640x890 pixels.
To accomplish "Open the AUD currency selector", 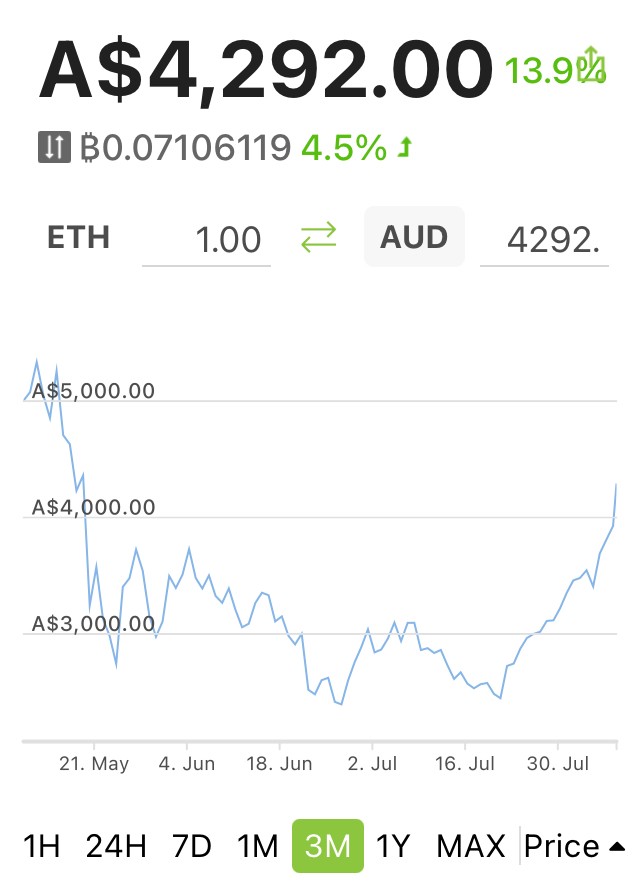I will point(414,237).
